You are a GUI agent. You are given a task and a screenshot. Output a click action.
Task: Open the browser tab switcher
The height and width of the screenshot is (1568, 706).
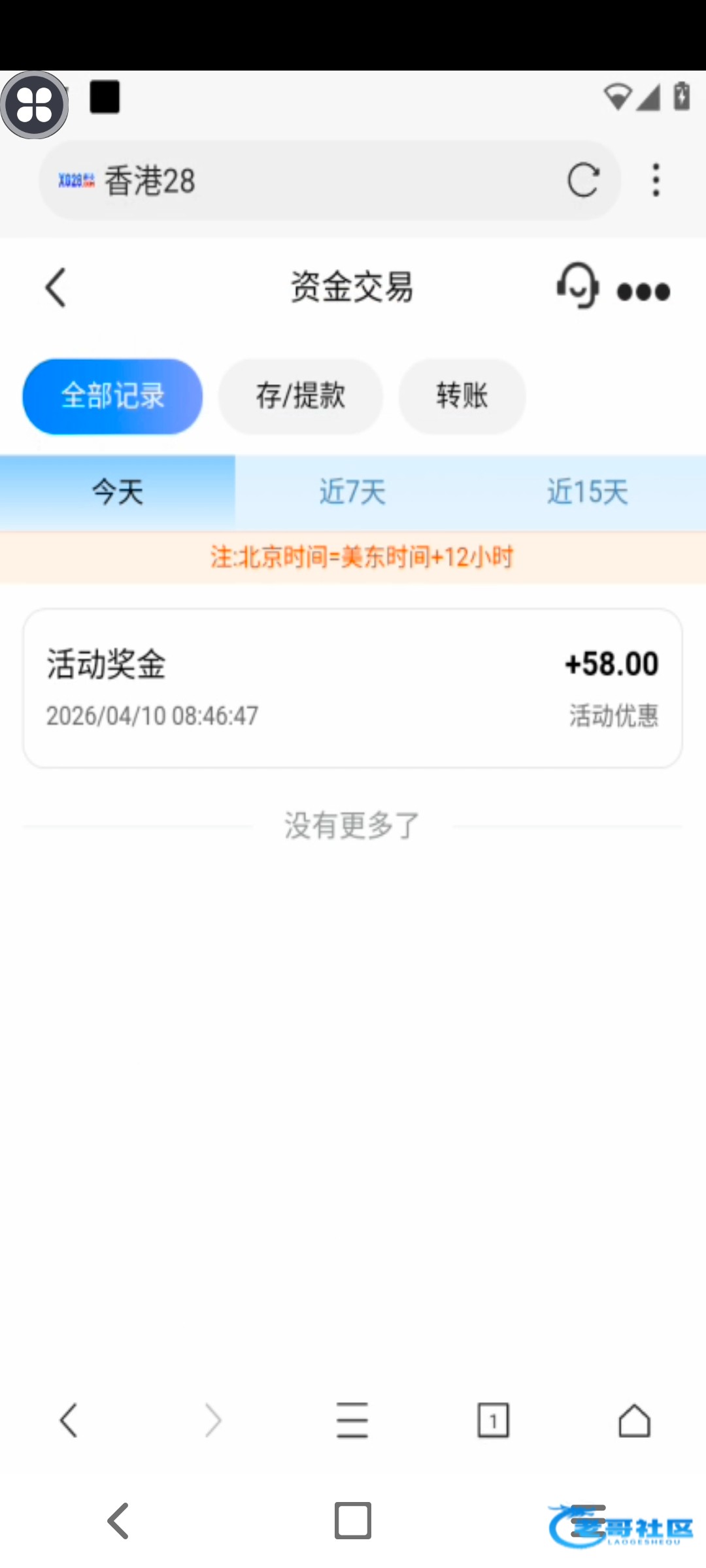pyautogui.click(x=493, y=1420)
